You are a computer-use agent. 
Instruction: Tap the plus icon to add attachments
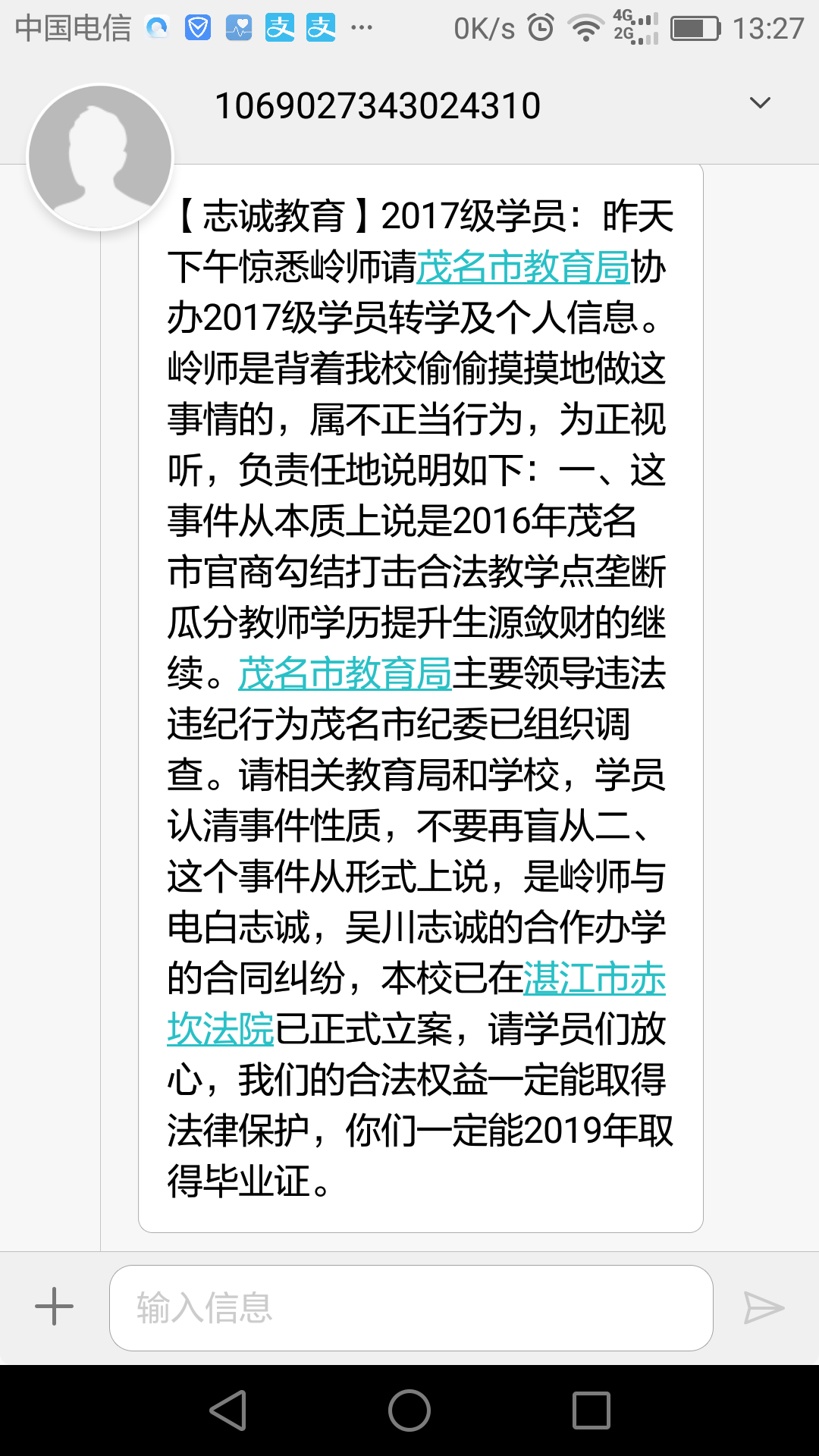coord(54,1307)
